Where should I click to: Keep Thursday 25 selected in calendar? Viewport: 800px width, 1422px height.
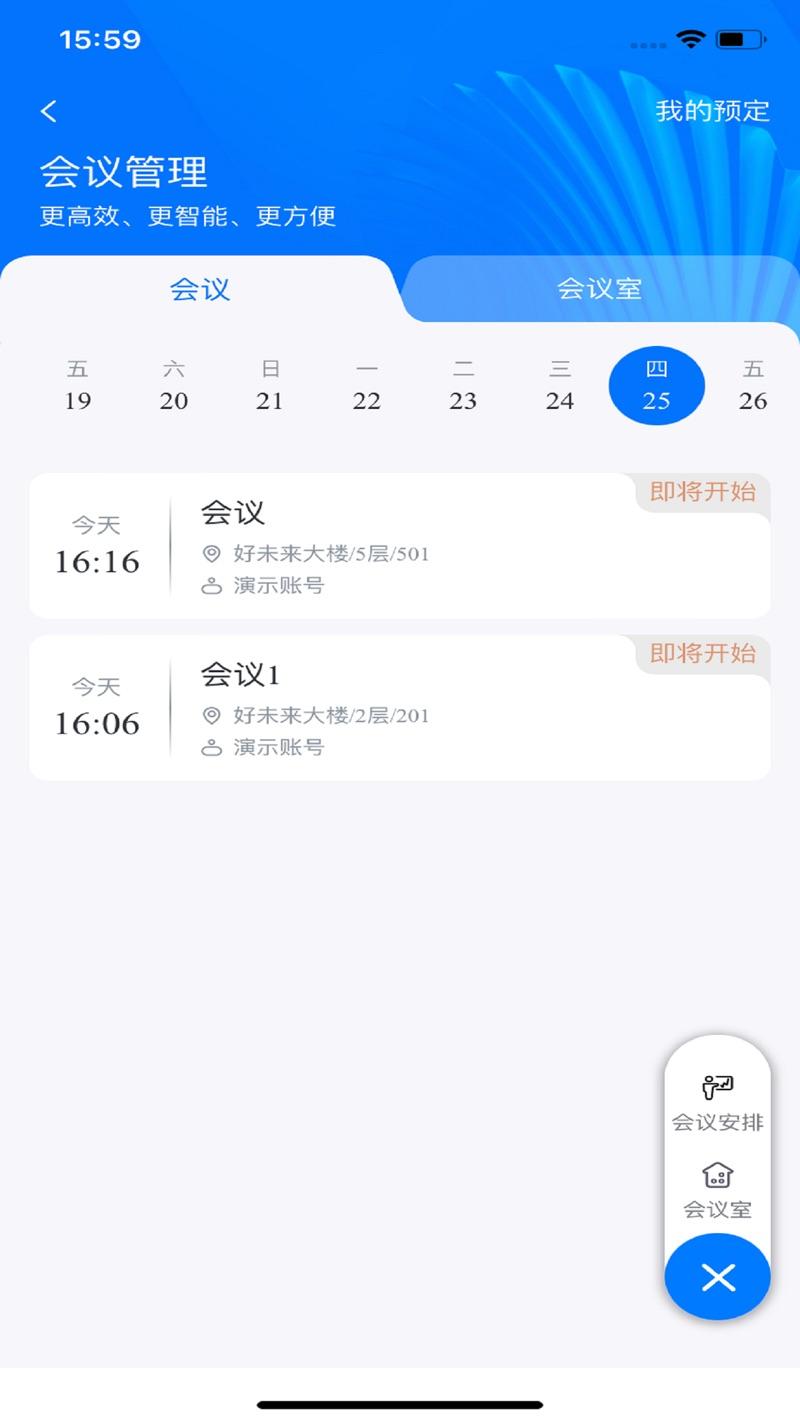tap(656, 385)
